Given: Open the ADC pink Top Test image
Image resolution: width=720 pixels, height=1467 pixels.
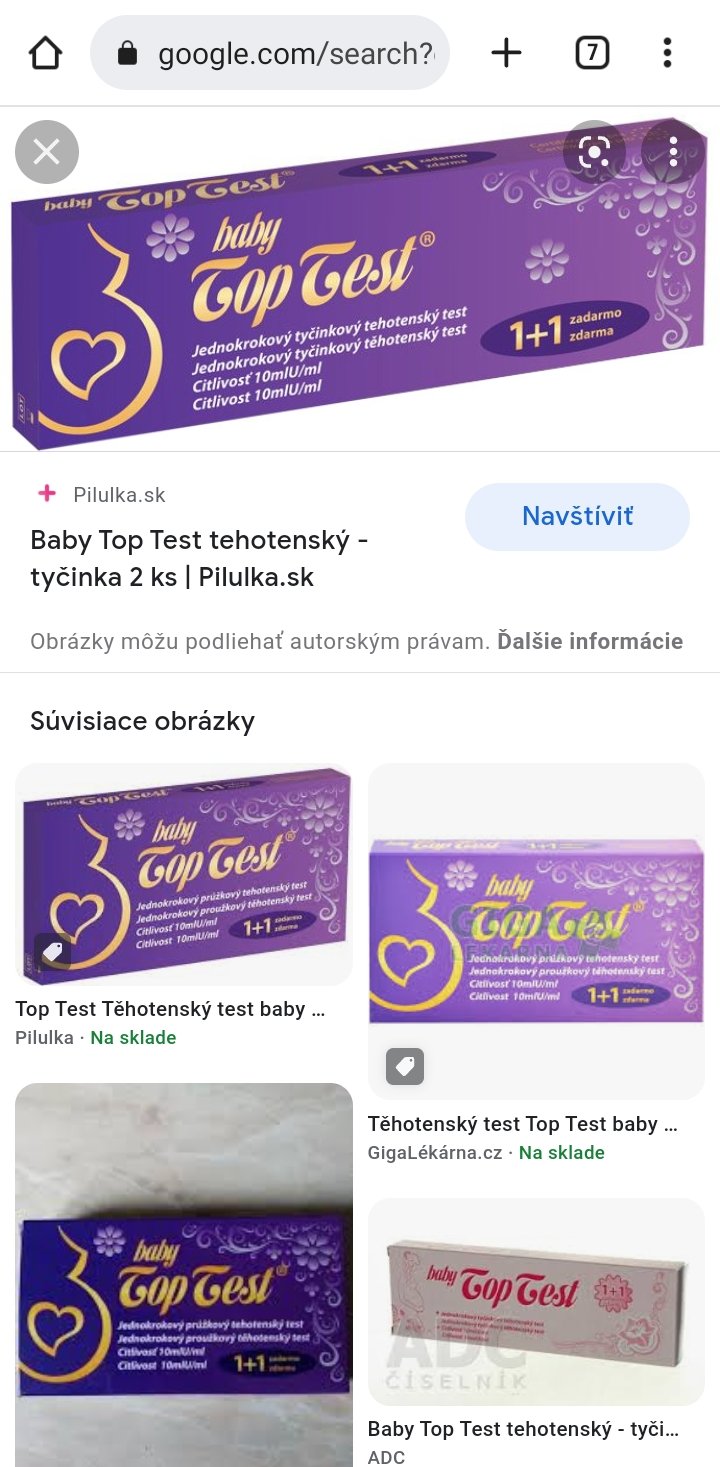Looking at the screenshot, I should tap(536, 1300).
